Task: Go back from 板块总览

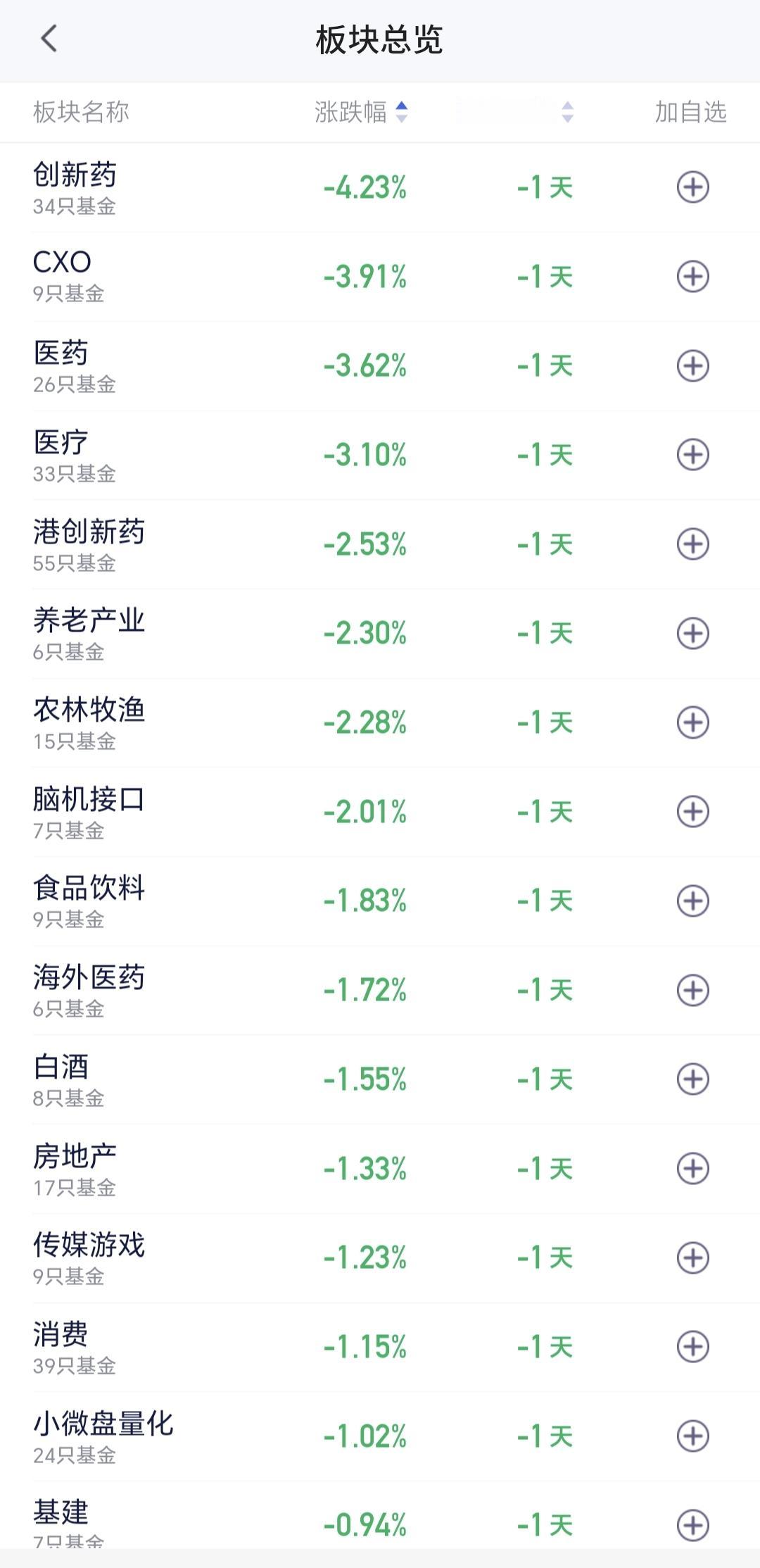Action: coord(49,39)
